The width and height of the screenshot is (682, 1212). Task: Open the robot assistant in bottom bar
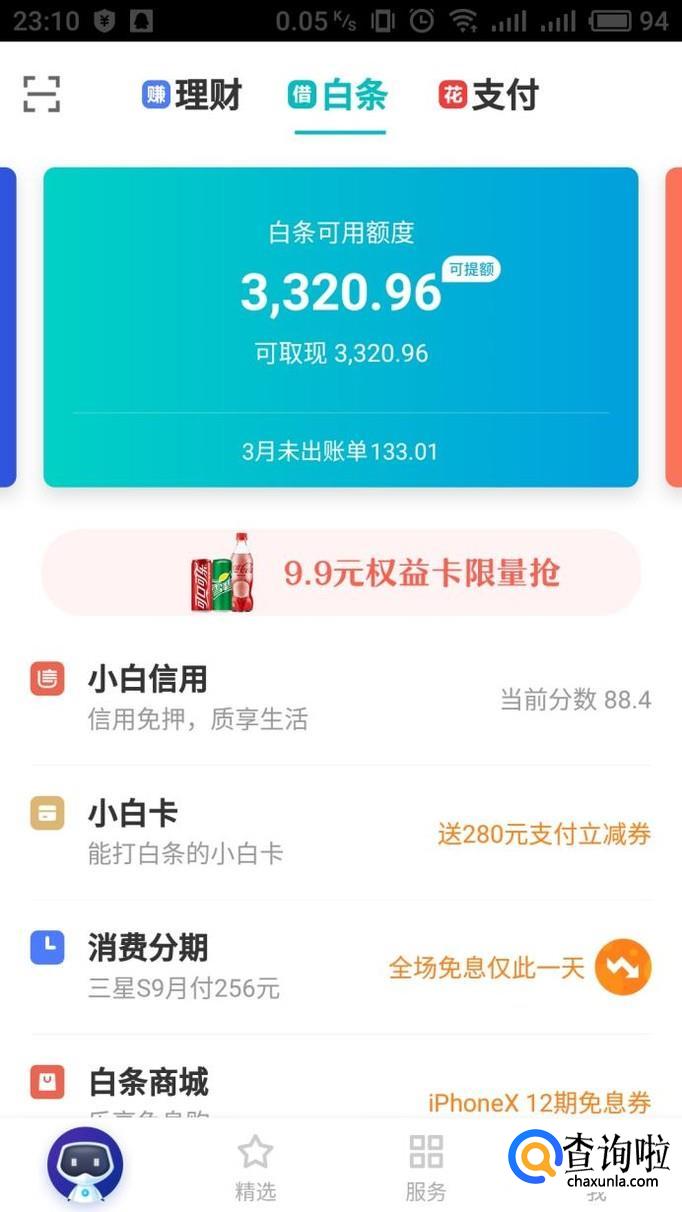85,1165
